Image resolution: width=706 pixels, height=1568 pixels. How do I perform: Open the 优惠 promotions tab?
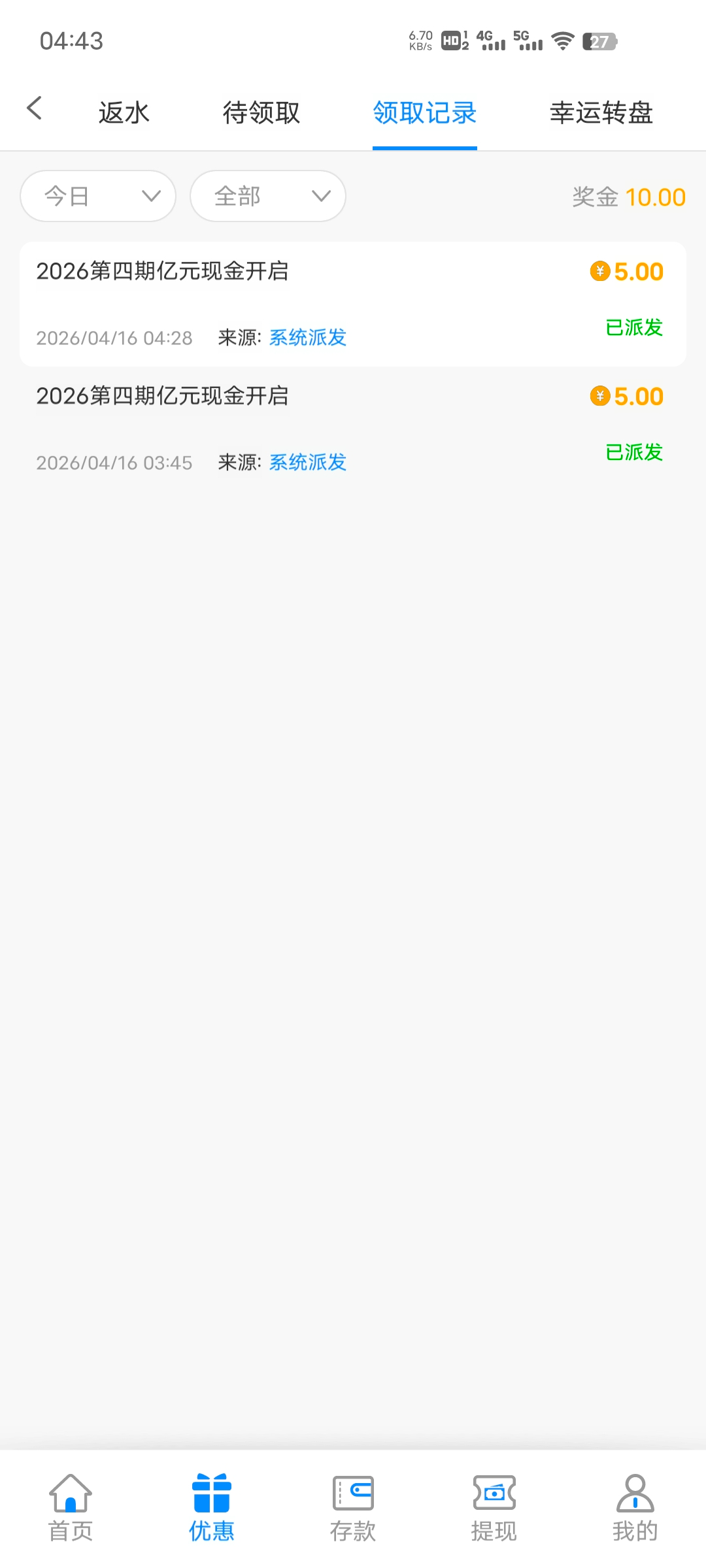pos(212,1506)
